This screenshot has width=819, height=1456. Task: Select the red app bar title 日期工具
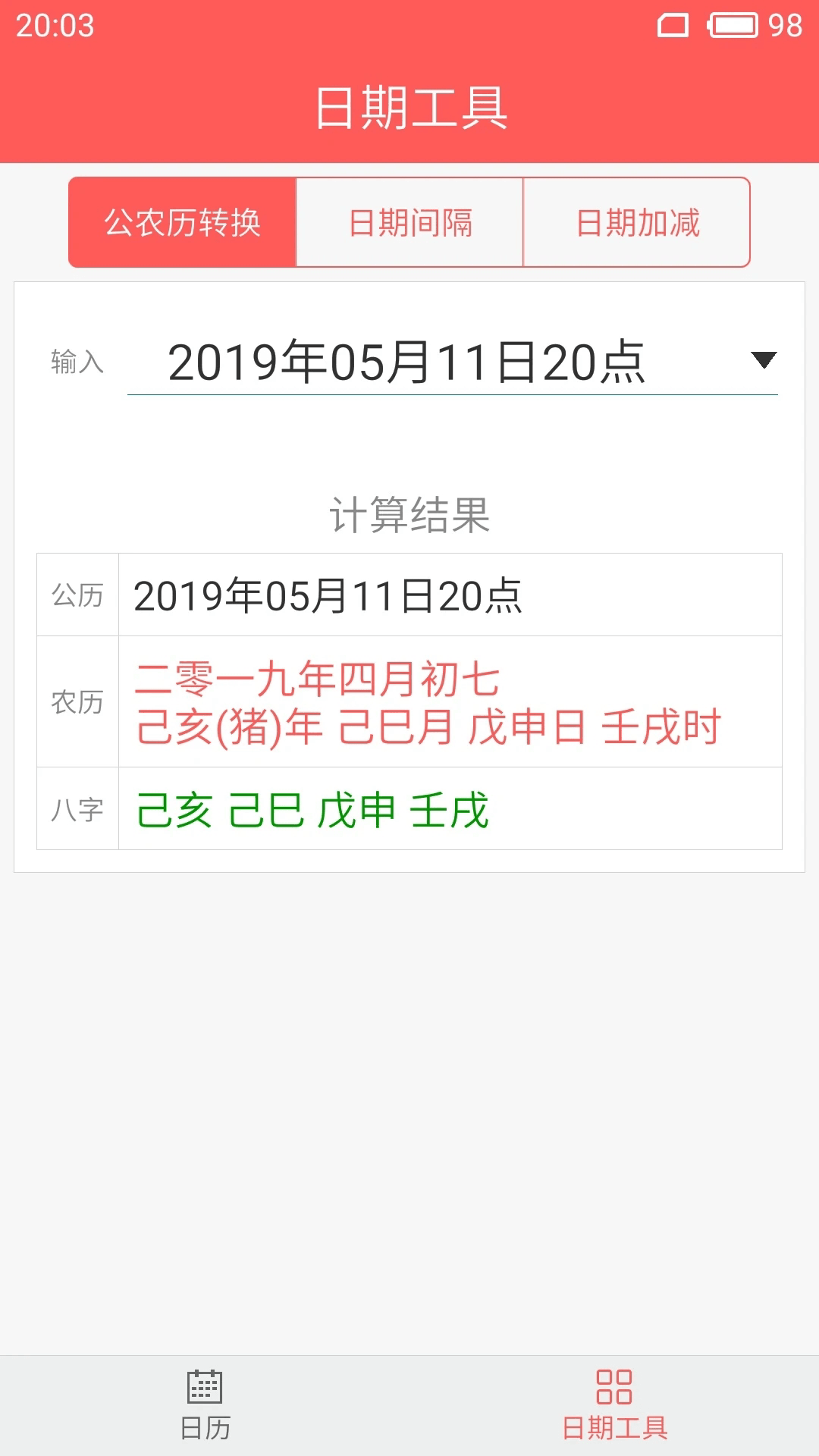click(x=409, y=106)
